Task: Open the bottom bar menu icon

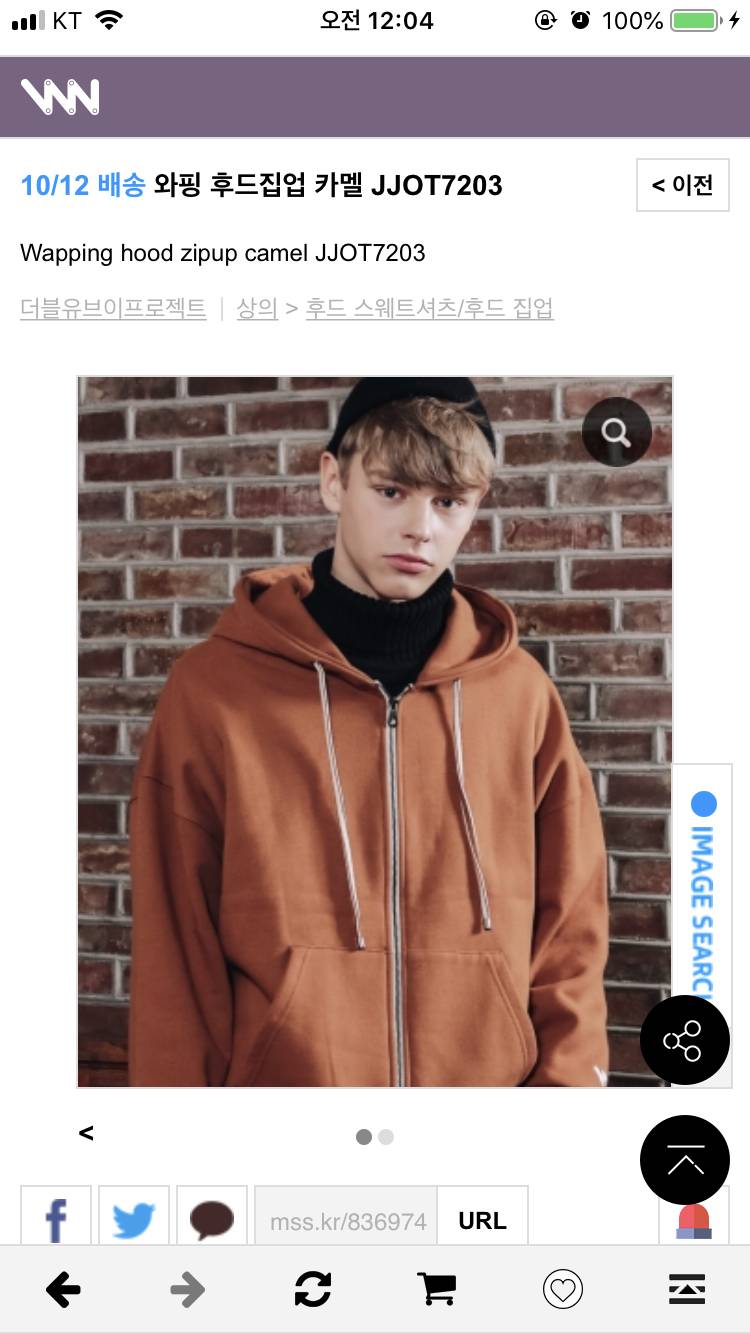Action: point(687,1290)
